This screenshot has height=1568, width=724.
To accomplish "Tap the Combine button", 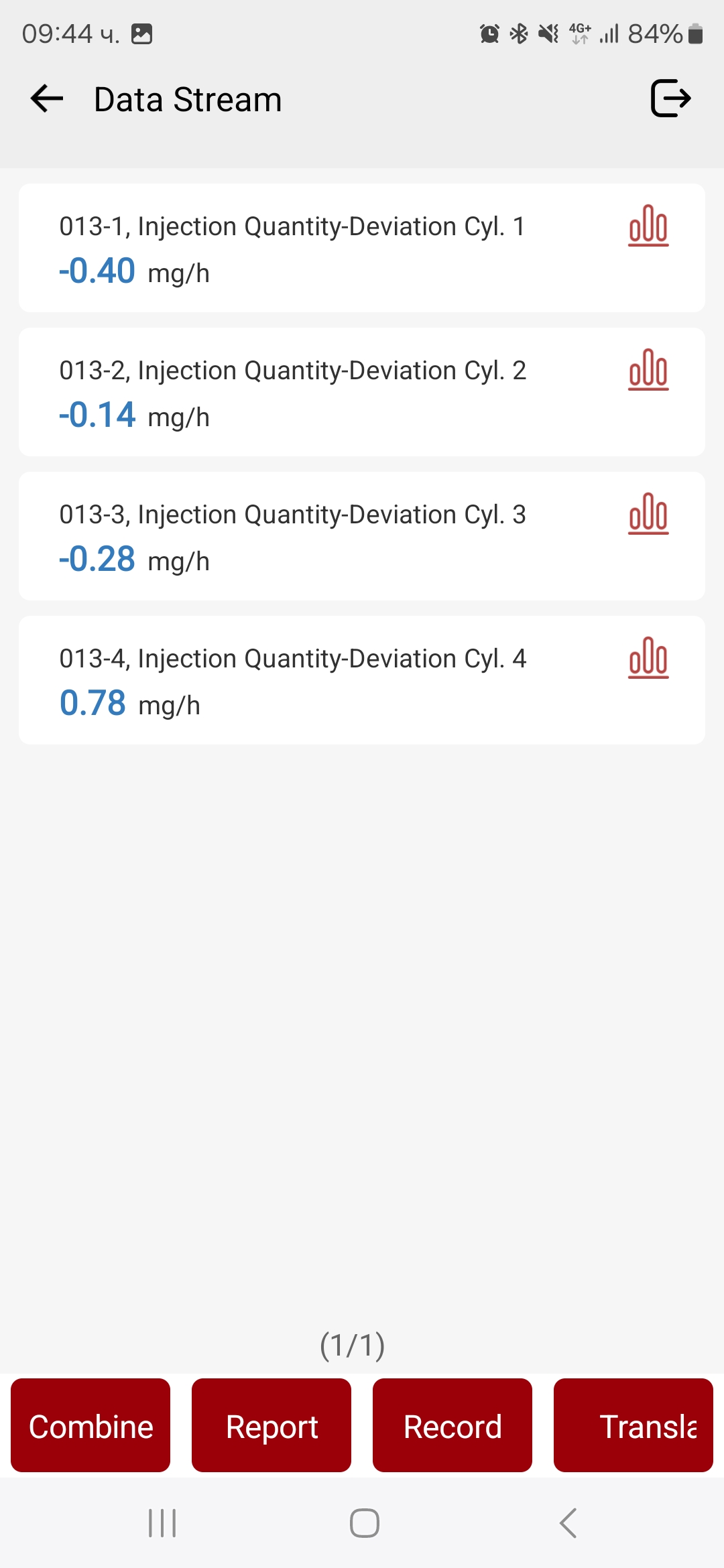I will click(x=90, y=1425).
